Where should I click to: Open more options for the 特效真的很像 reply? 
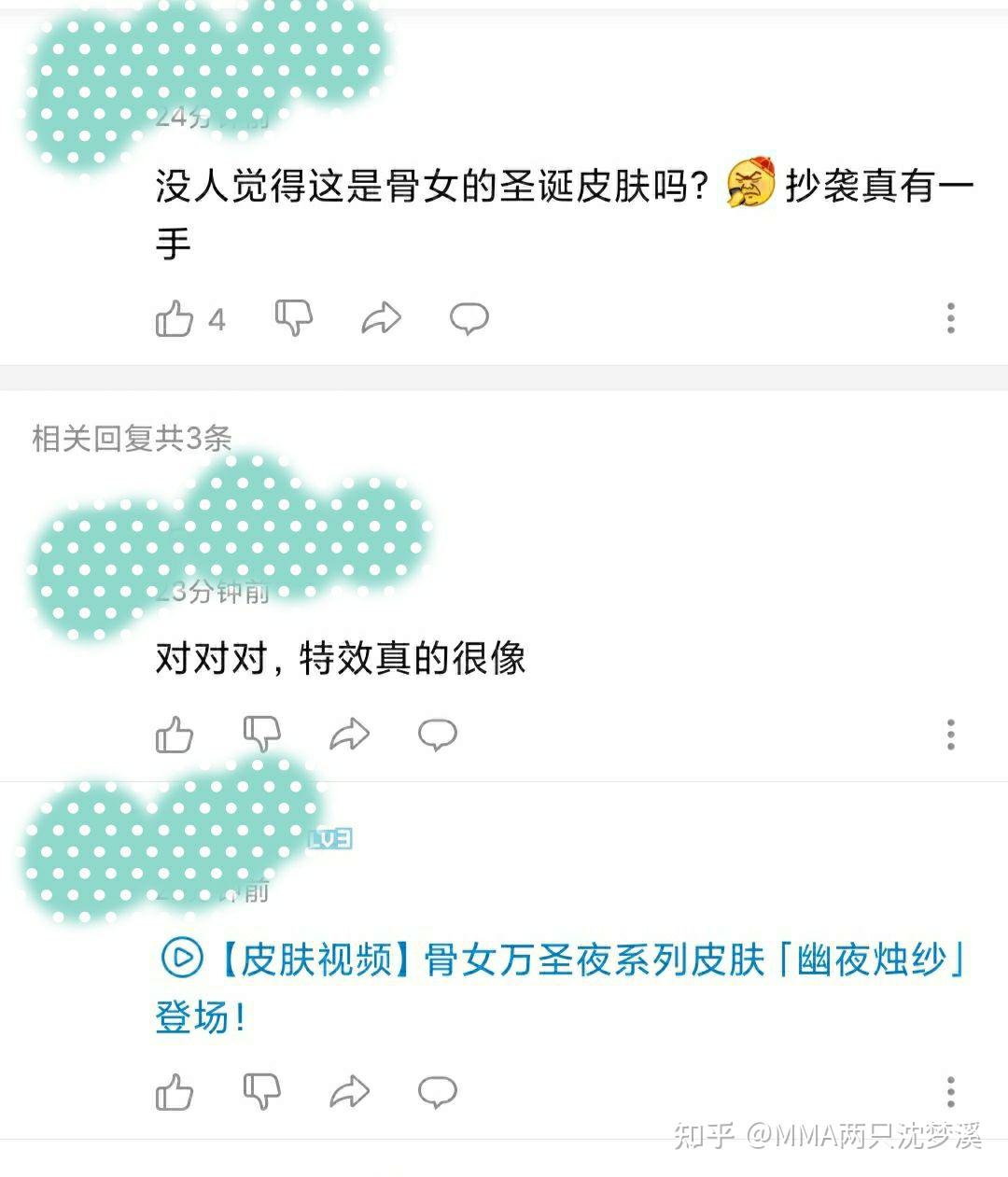click(x=950, y=735)
